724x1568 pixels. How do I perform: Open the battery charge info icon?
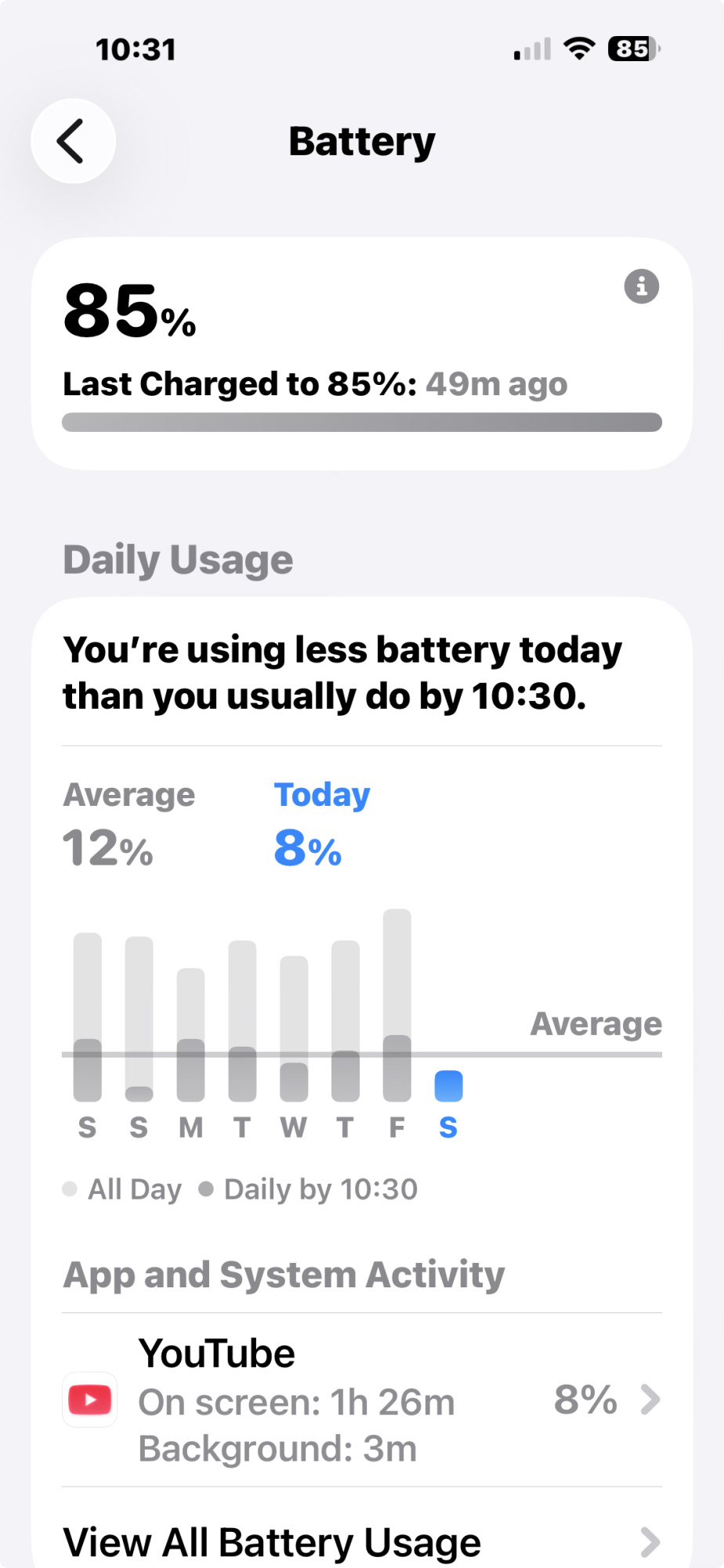[x=641, y=286]
